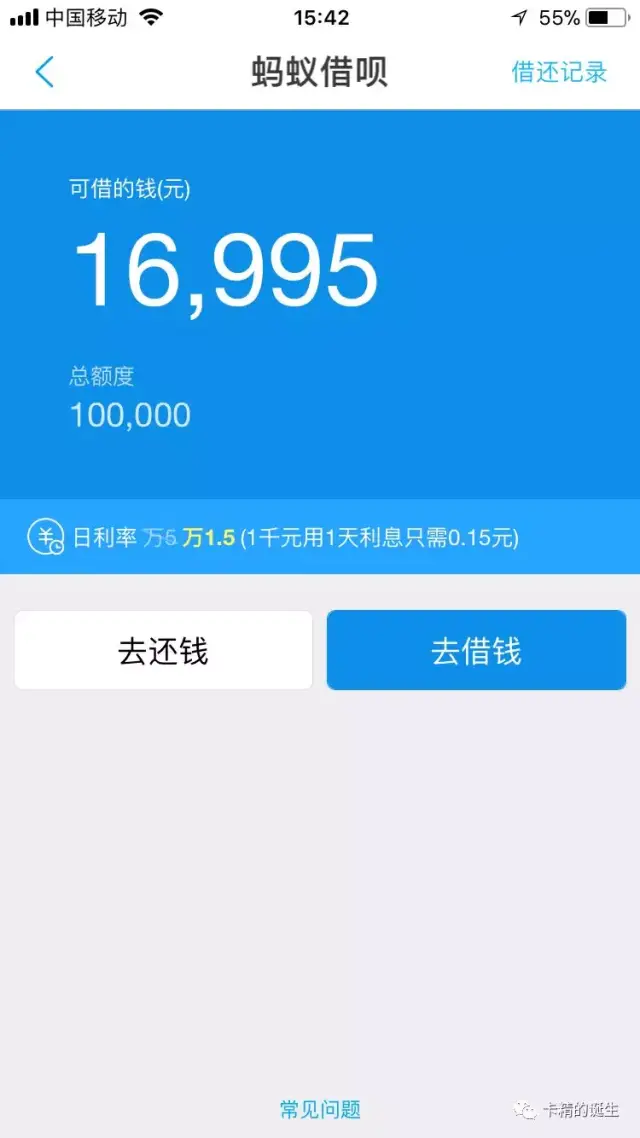Open 借还记录 borrow and repayment records
The width and height of the screenshot is (640, 1138).
[x=559, y=72]
